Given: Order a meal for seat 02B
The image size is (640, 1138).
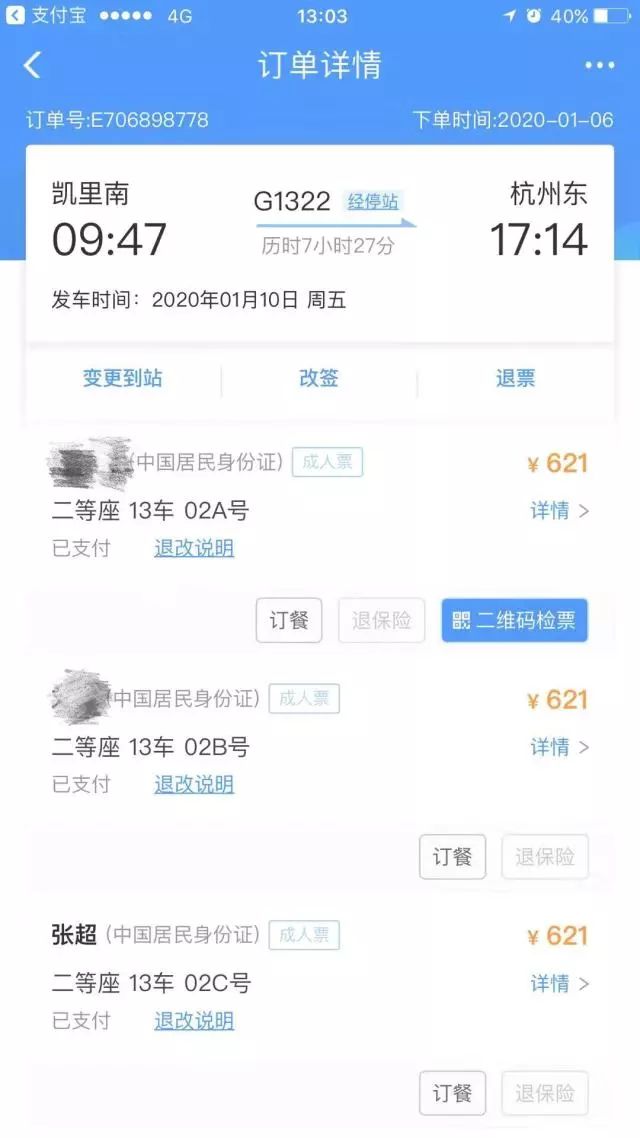Looking at the screenshot, I should pyautogui.click(x=453, y=857).
